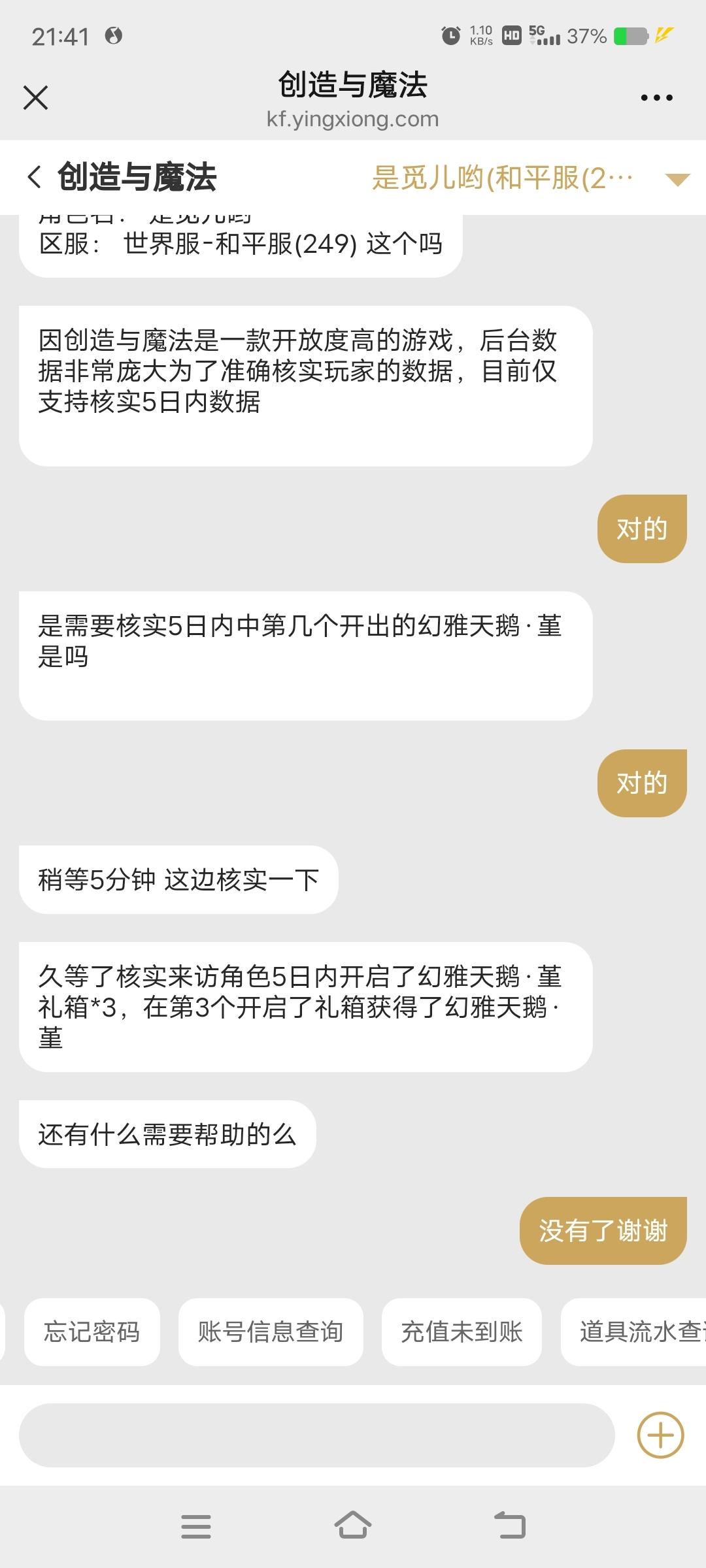The image size is (706, 1568).
Task: Close the 创造与魔法 web page
Action: point(35,98)
